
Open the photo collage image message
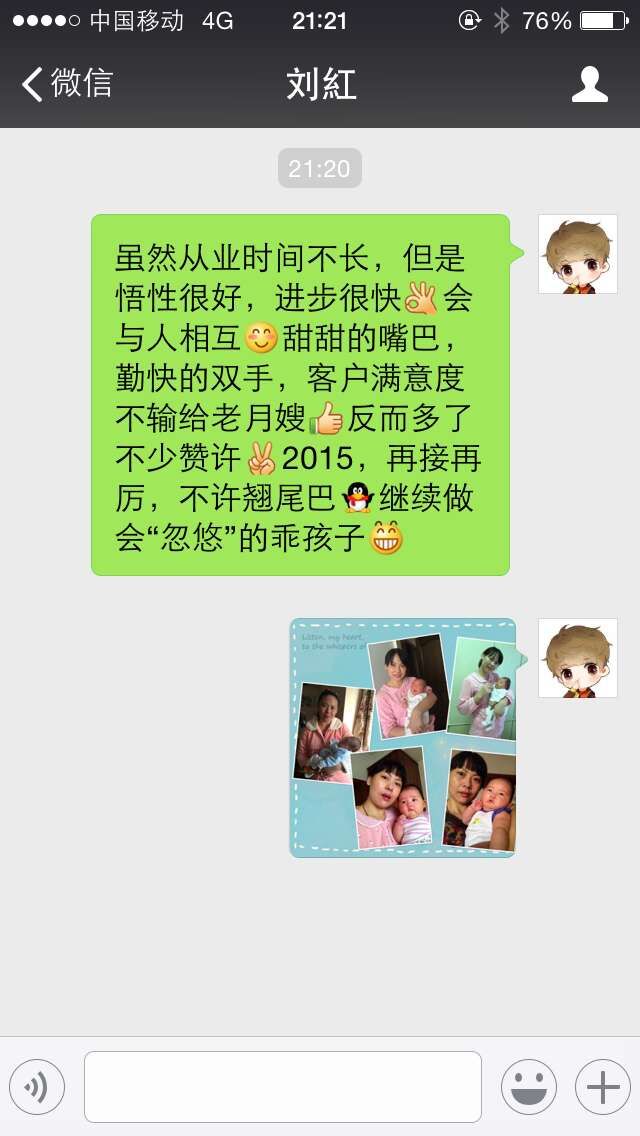[403, 738]
